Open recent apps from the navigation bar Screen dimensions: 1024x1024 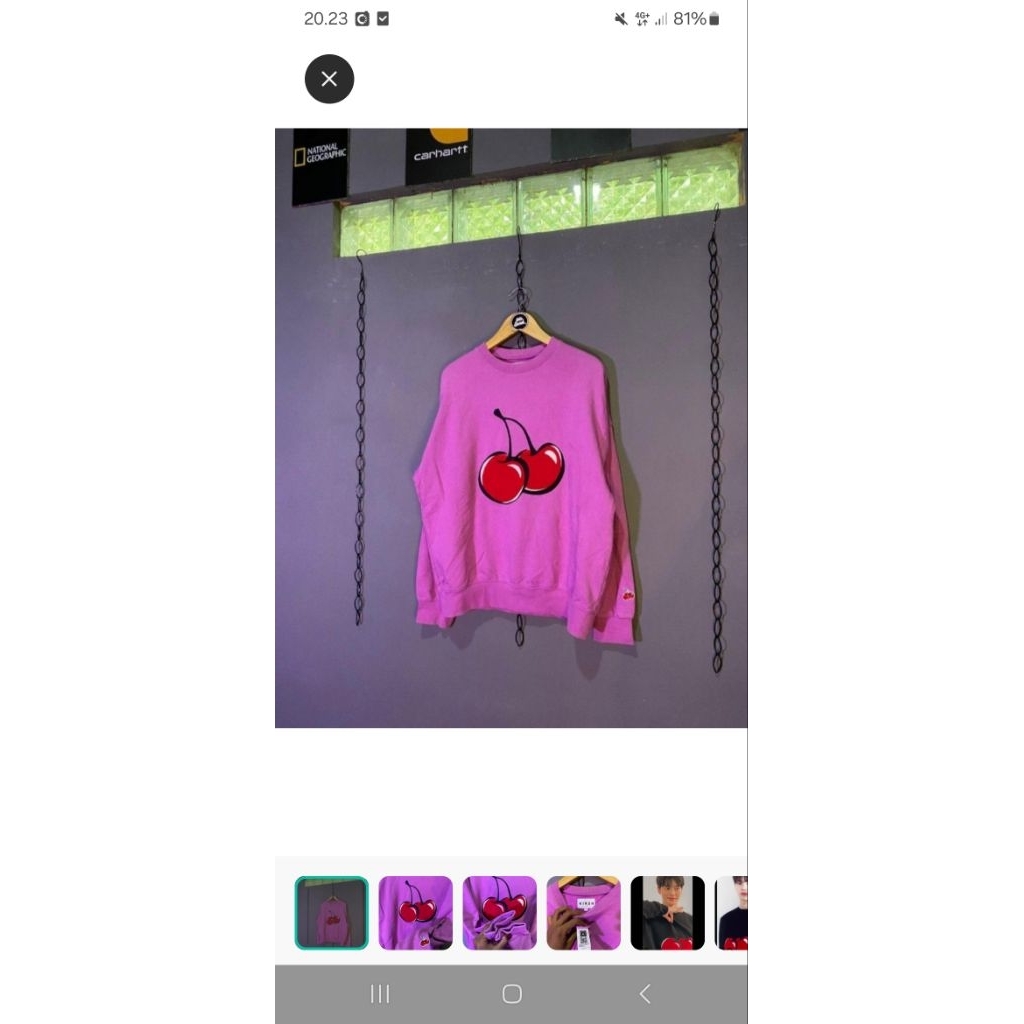[380, 993]
